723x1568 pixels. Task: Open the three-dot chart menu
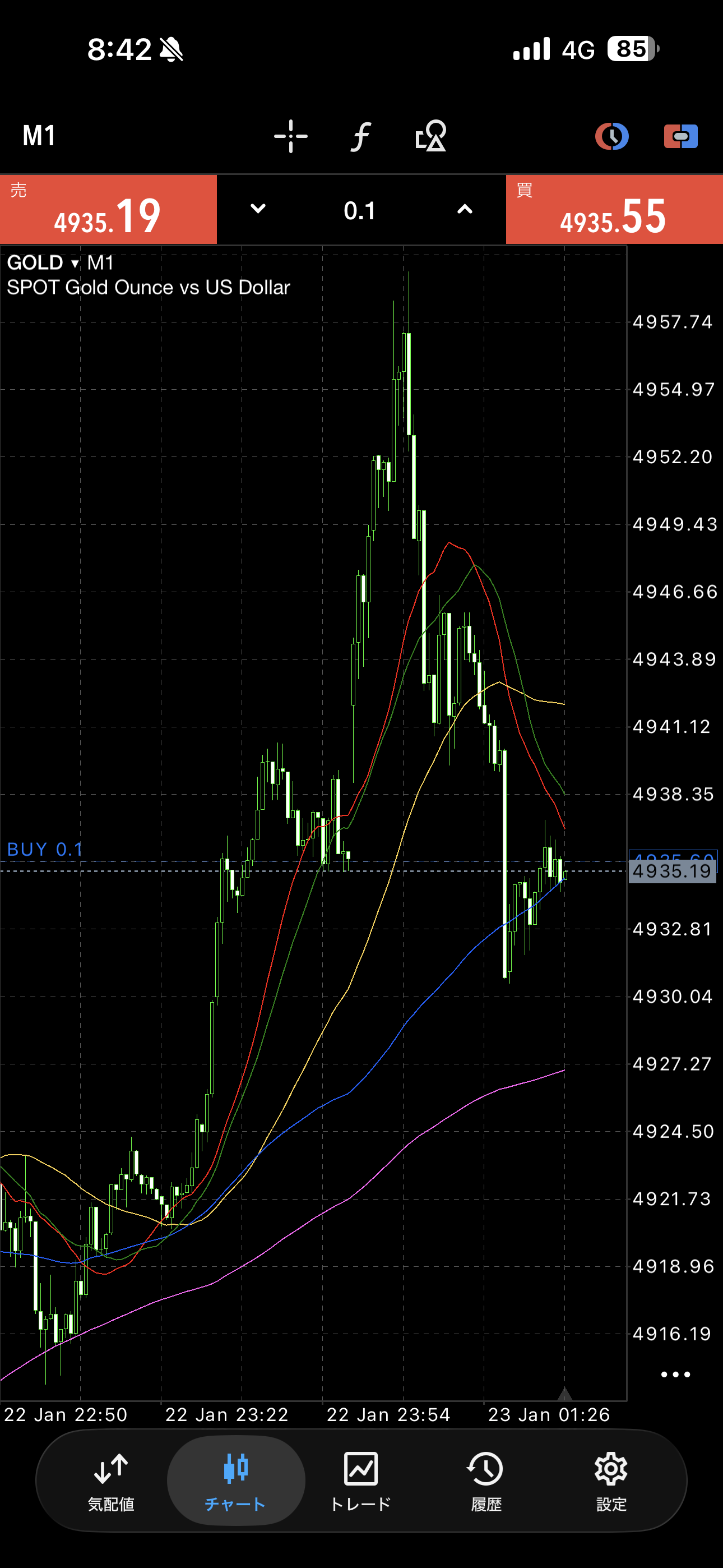(x=675, y=1375)
